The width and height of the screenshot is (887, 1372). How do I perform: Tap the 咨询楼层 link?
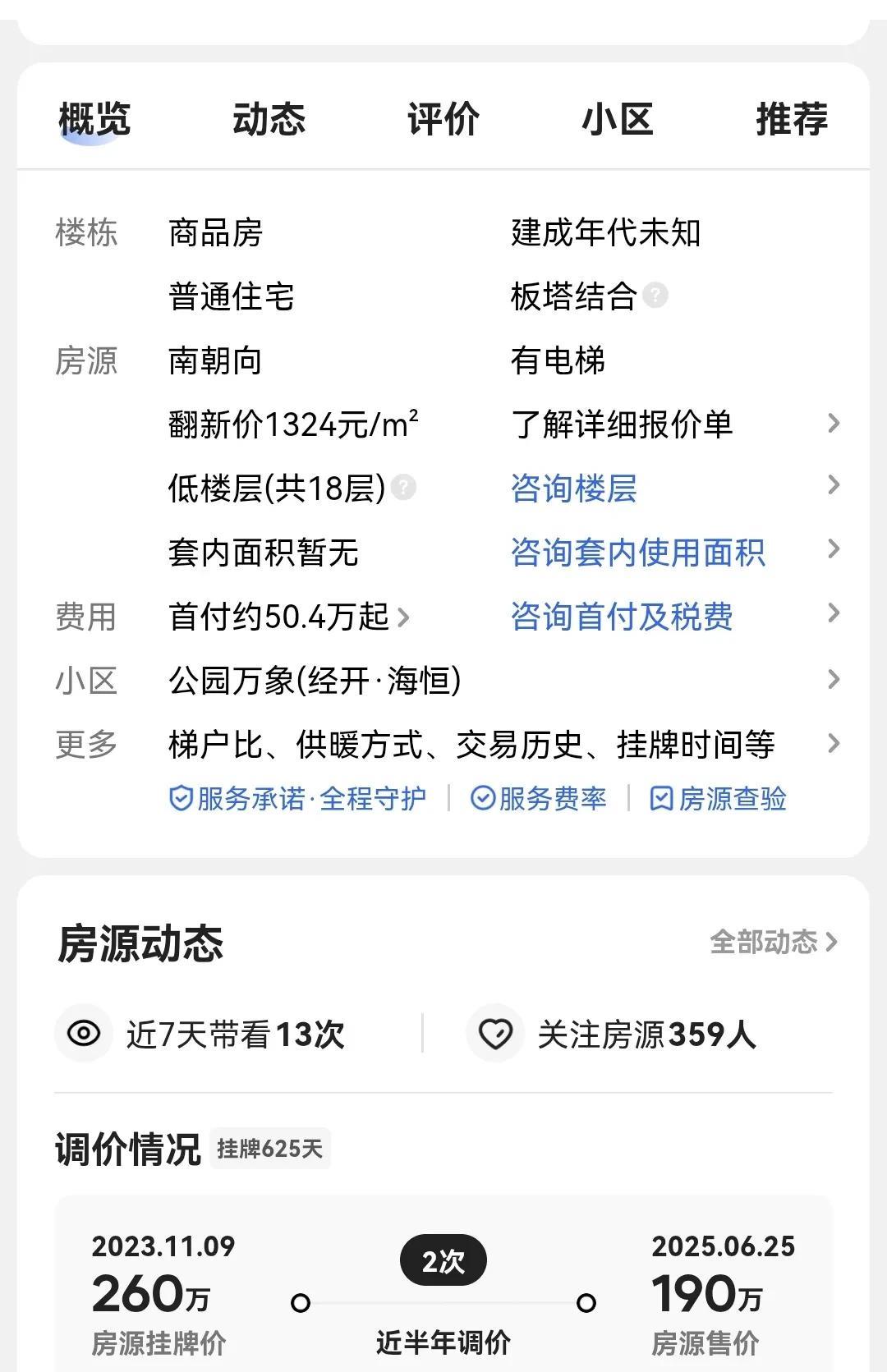pos(675,489)
